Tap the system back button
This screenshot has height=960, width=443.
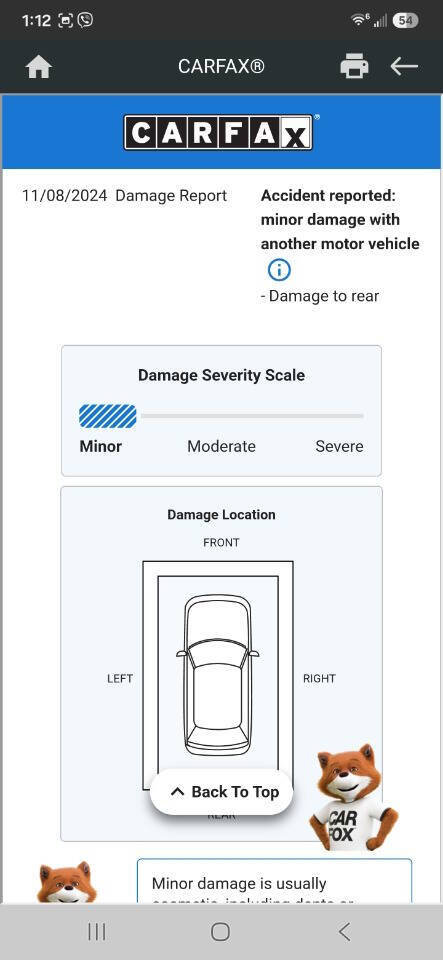pos(344,932)
